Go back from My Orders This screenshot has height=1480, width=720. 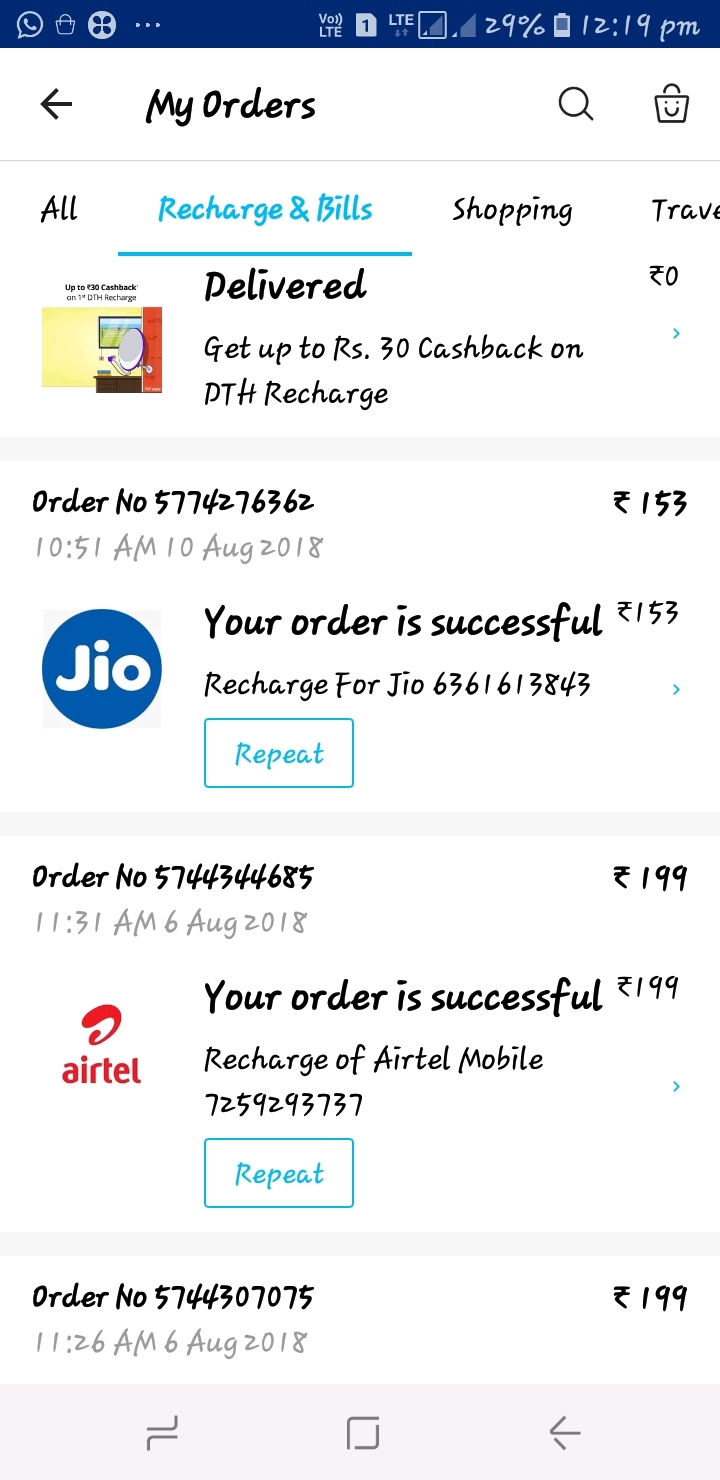[x=56, y=104]
